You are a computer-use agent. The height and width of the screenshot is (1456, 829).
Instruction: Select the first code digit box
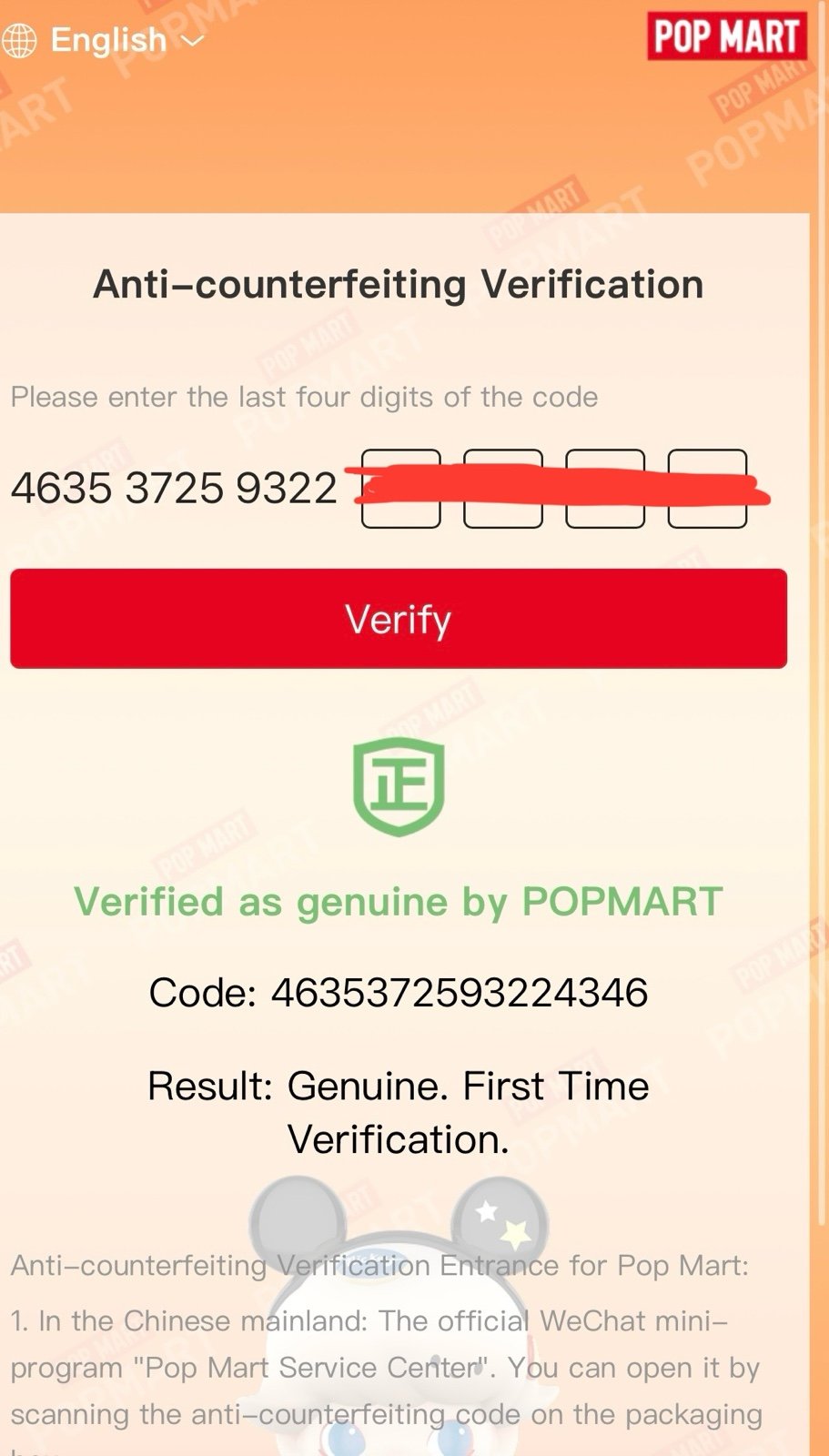(x=401, y=489)
